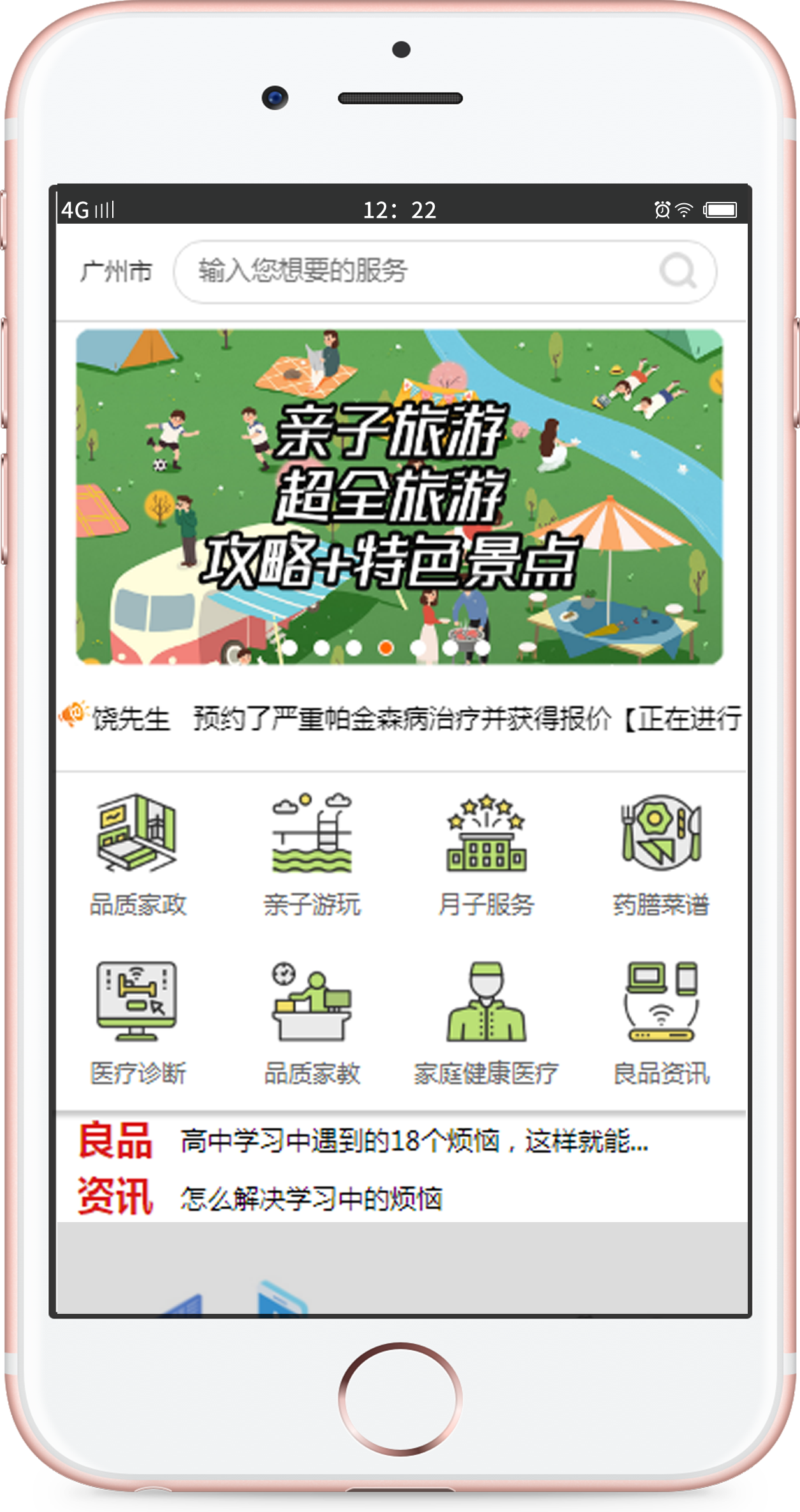Go to 良品资讯 category
800x1512 pixels.
(x=661, y=1023)
